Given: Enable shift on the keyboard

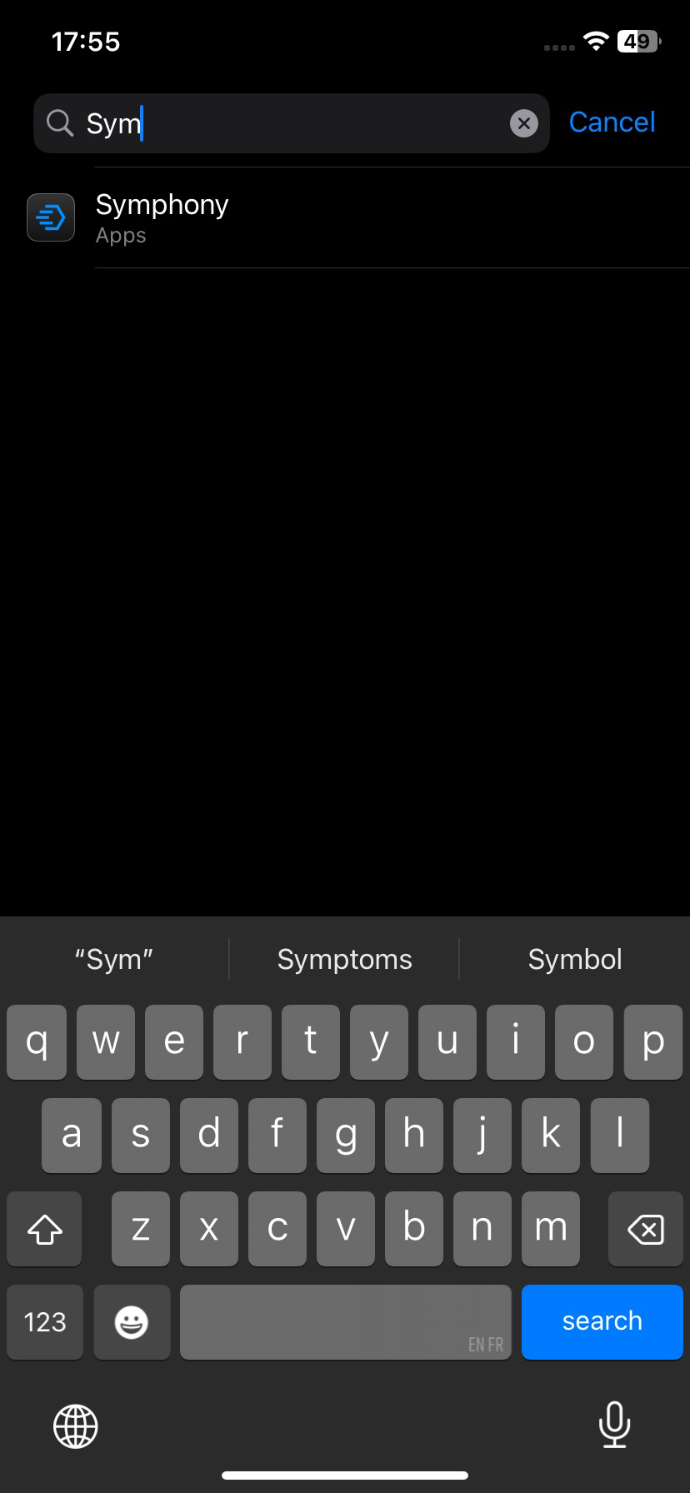Looking at the screenshot, I should point(44,1229).
